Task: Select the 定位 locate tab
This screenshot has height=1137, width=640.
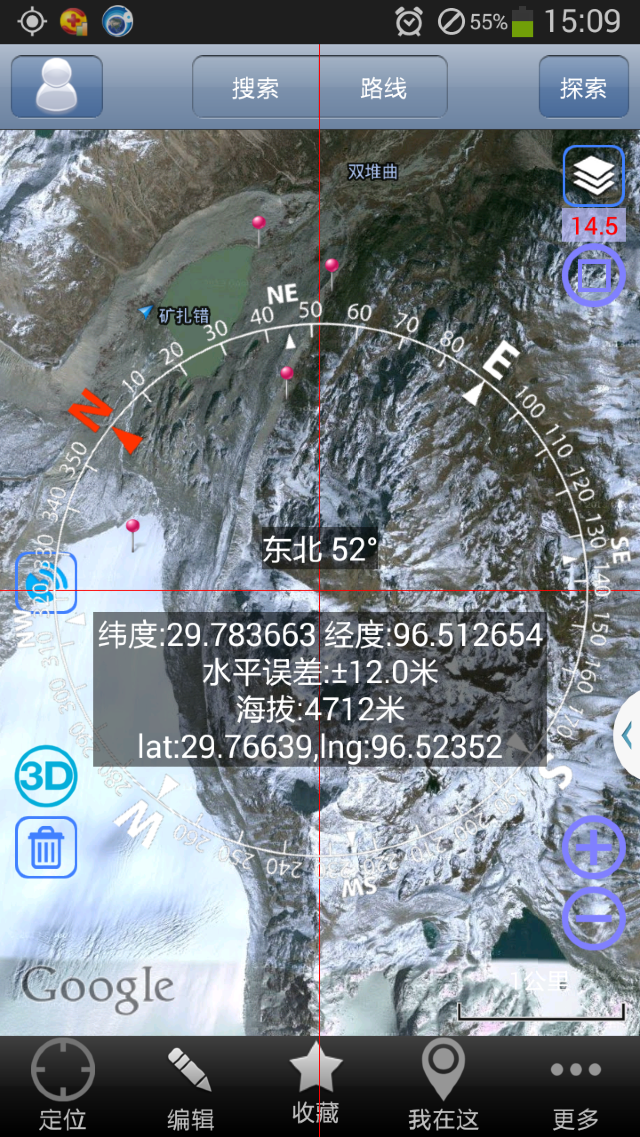Action: coord(63,1085)
